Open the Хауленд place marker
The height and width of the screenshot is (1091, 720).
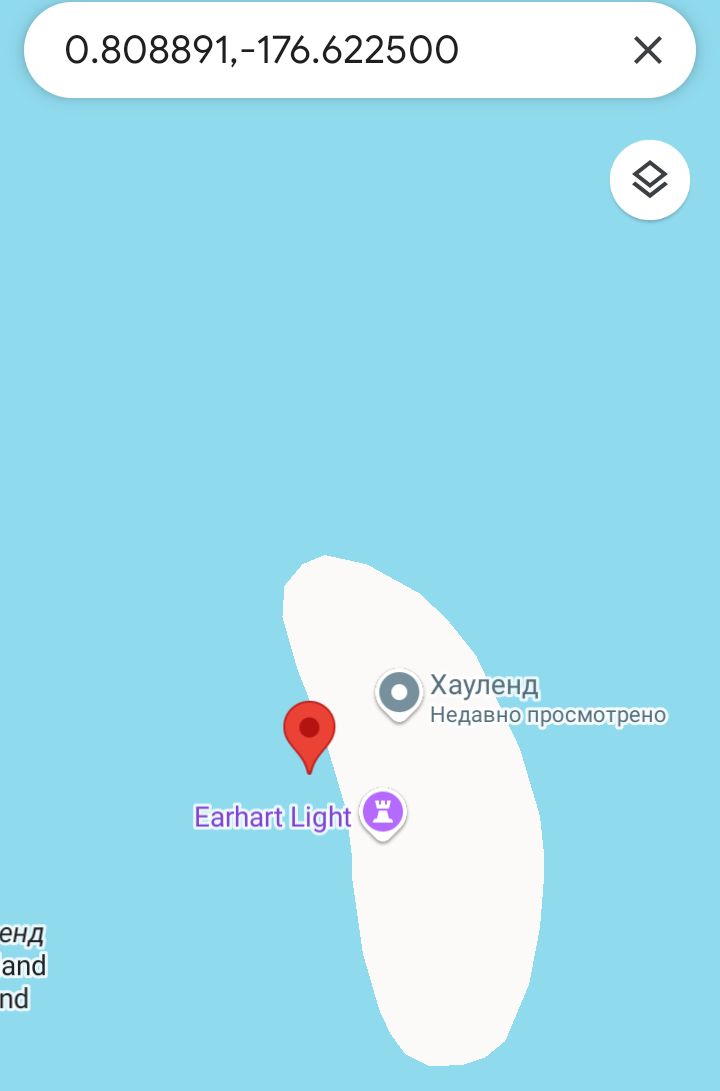399,692
